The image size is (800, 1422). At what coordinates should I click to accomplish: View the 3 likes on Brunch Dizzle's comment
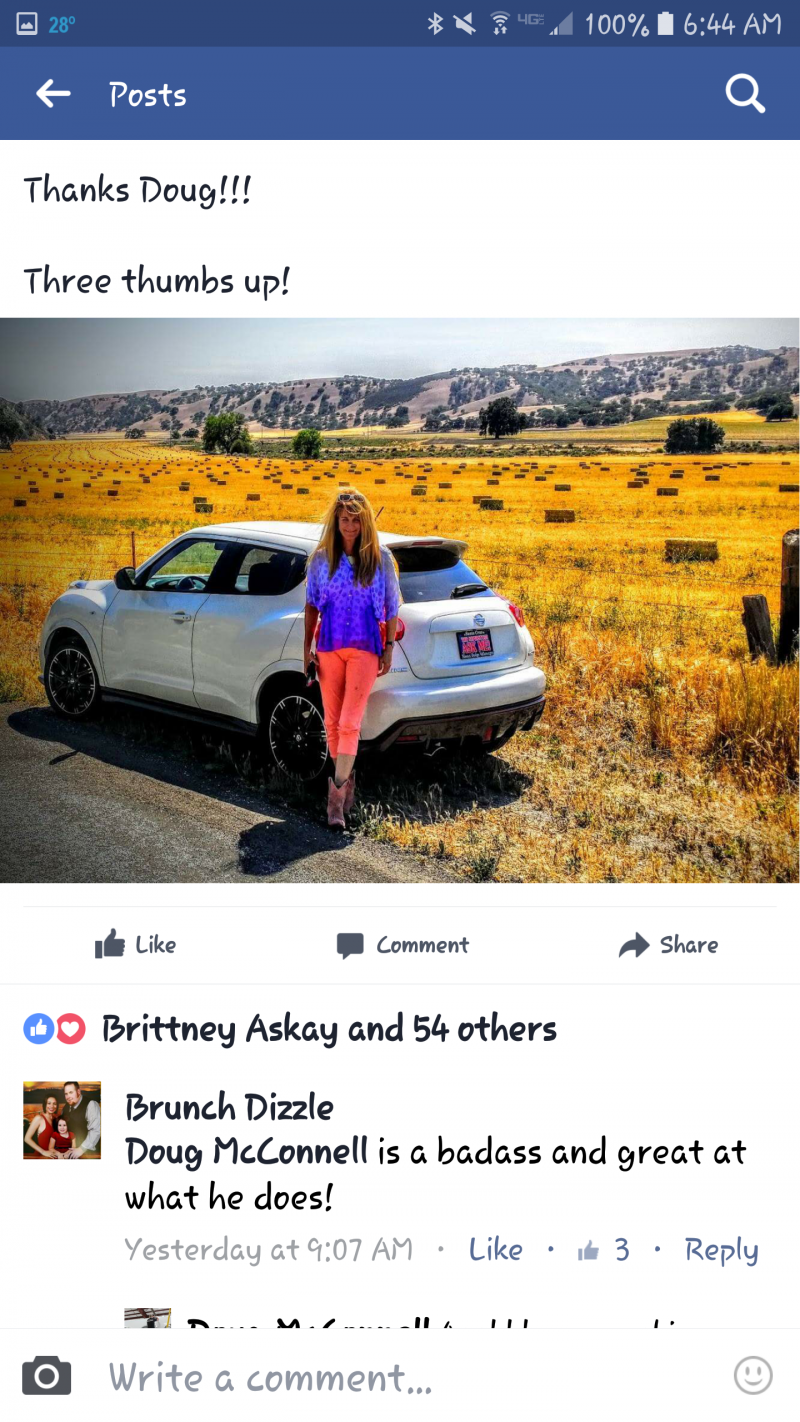pyautogui.click(x=605, y=1250)
